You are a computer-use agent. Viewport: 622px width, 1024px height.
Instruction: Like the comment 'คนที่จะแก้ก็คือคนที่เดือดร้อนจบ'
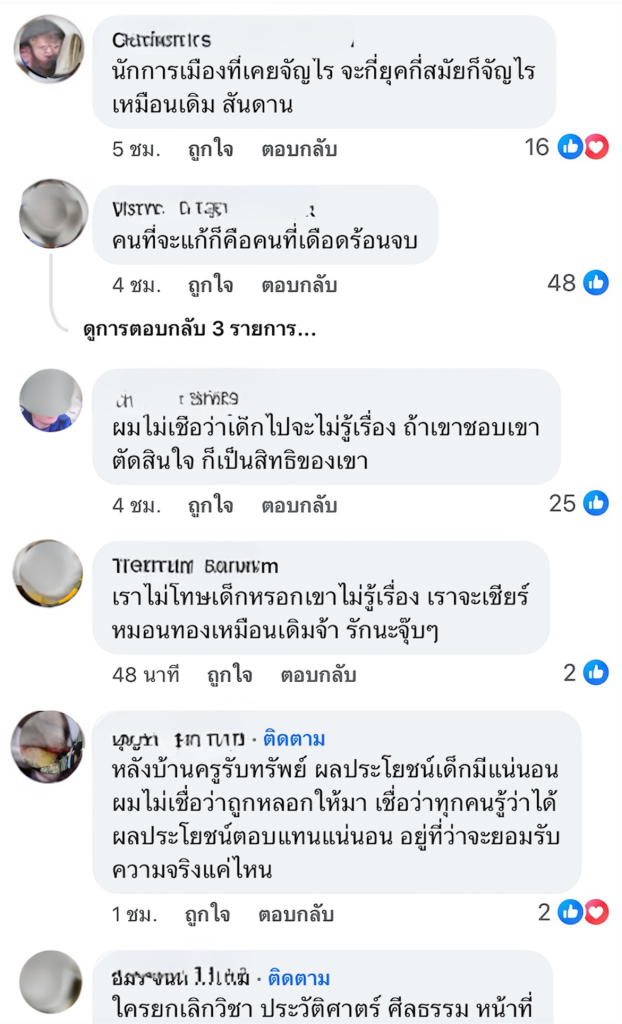point(210,284)
